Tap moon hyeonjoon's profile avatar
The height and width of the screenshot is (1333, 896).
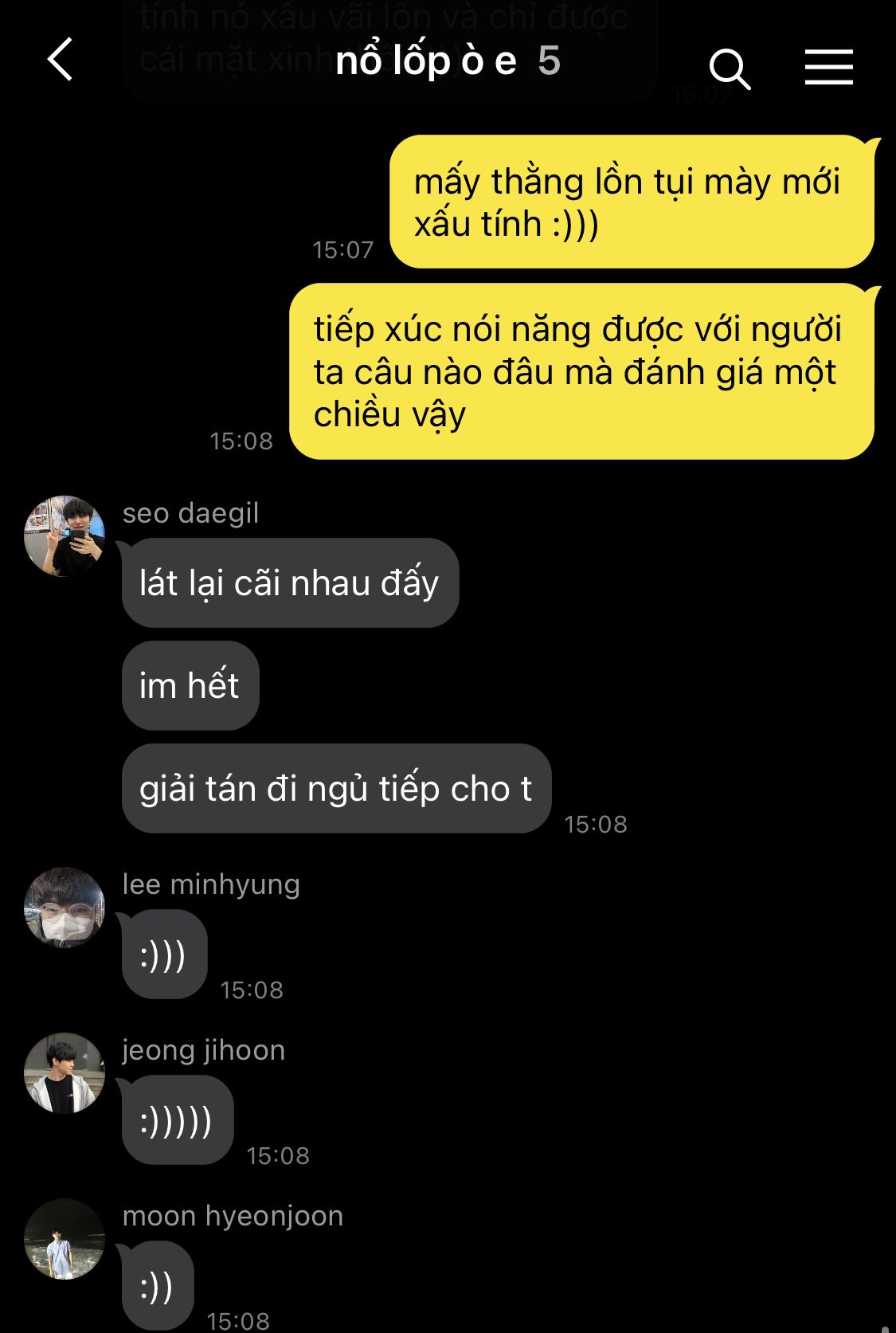pyautogui.click(x=65, y=1239)
